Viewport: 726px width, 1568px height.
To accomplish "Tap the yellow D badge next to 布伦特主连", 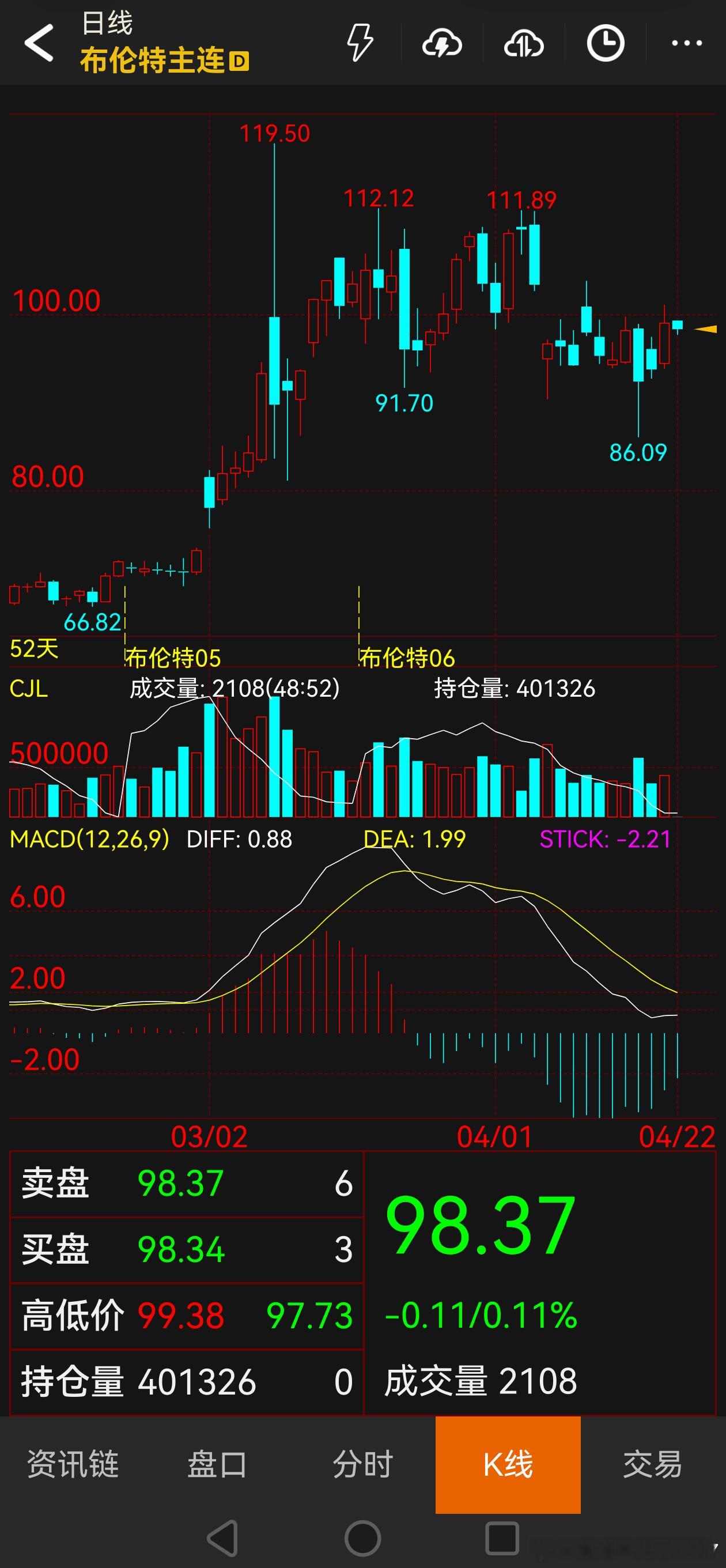I will click(239, 61).
